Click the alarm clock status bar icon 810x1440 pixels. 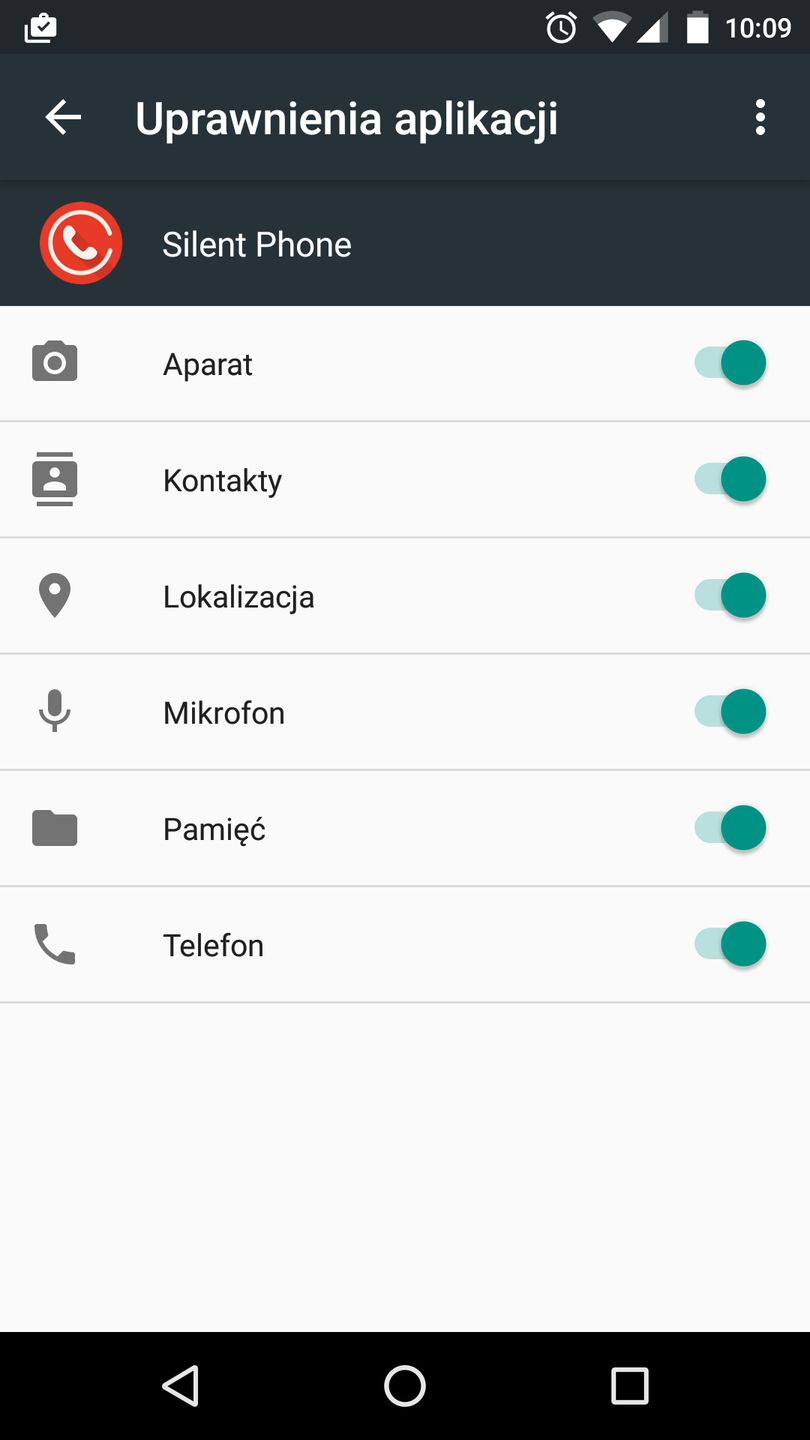[x=561, y=27]
